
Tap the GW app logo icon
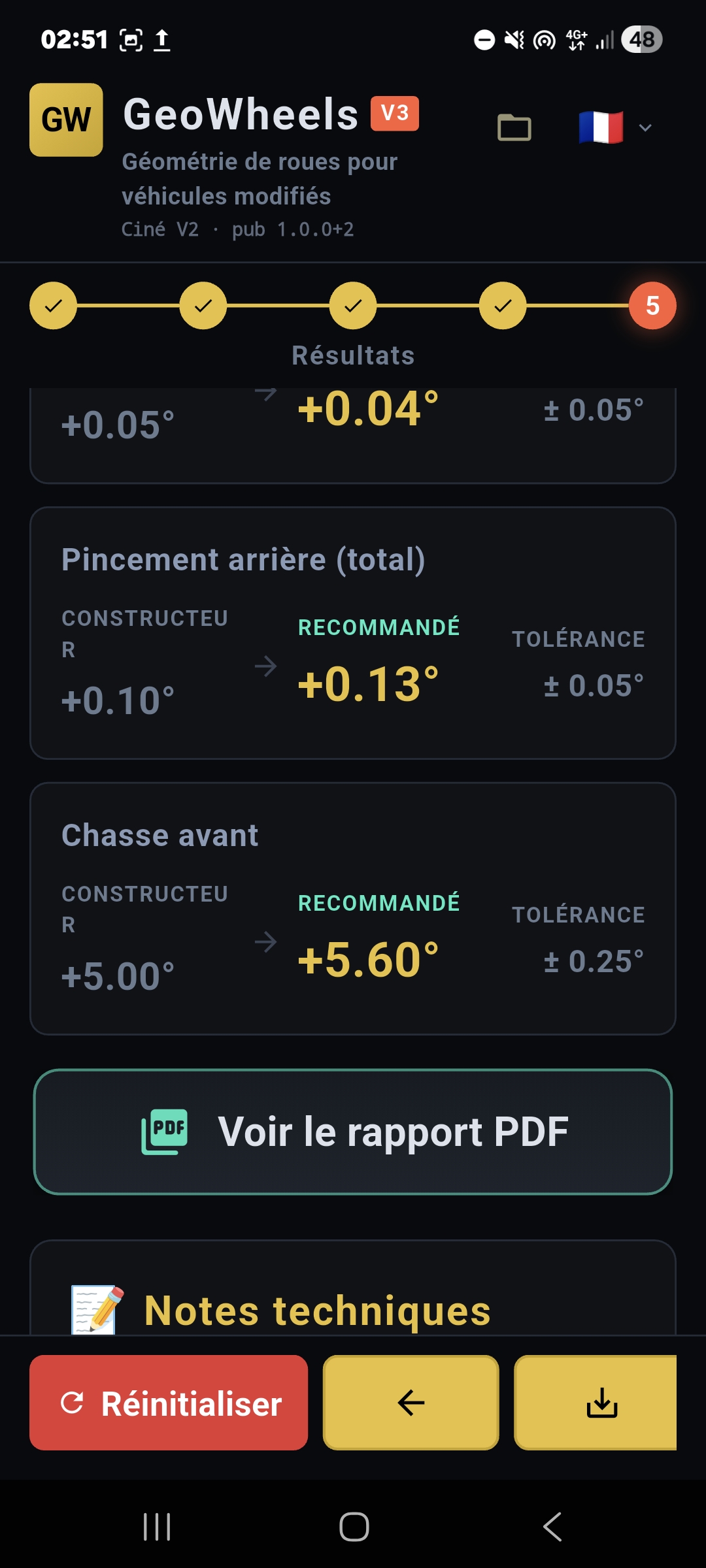pos(67,120)
